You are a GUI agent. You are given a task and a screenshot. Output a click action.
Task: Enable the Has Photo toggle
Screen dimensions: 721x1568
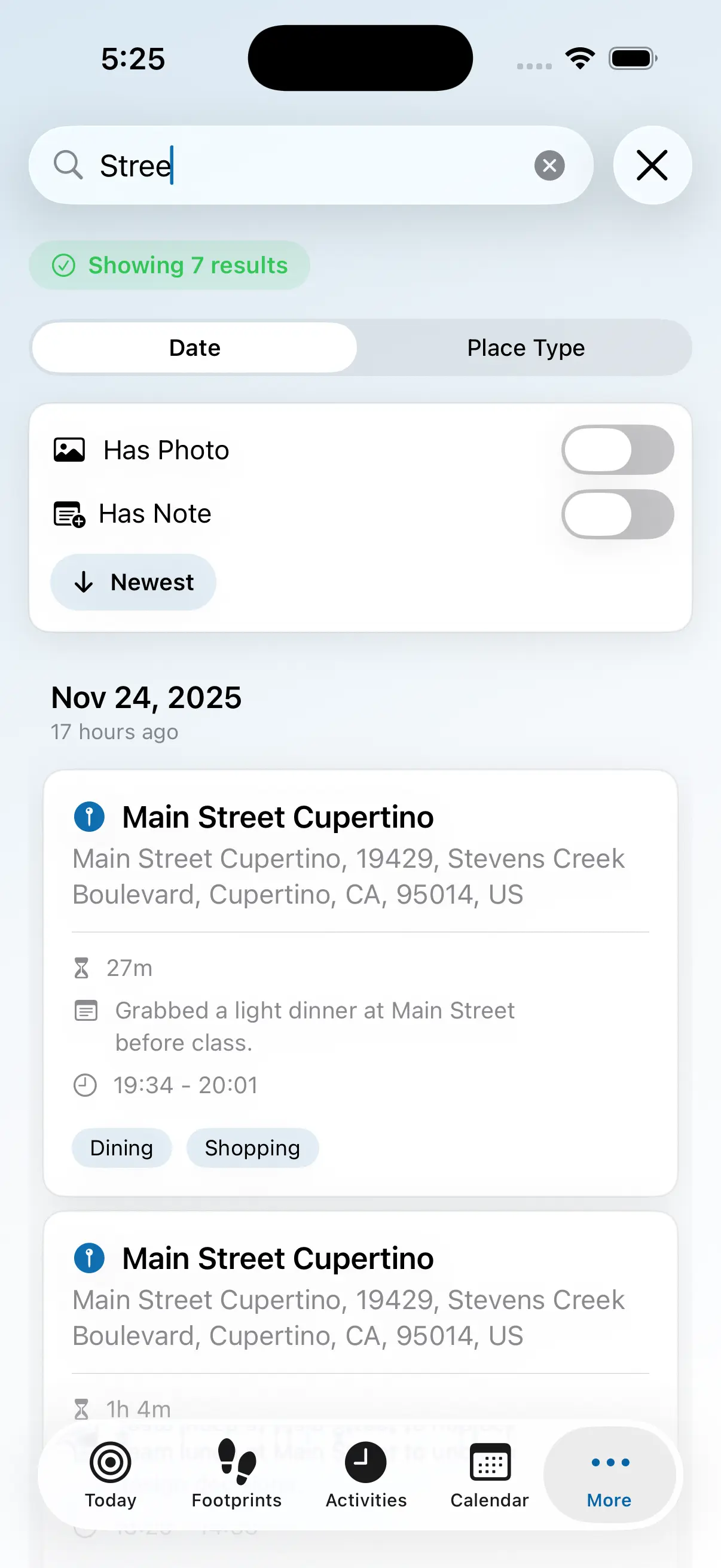[x=617, y=449]
